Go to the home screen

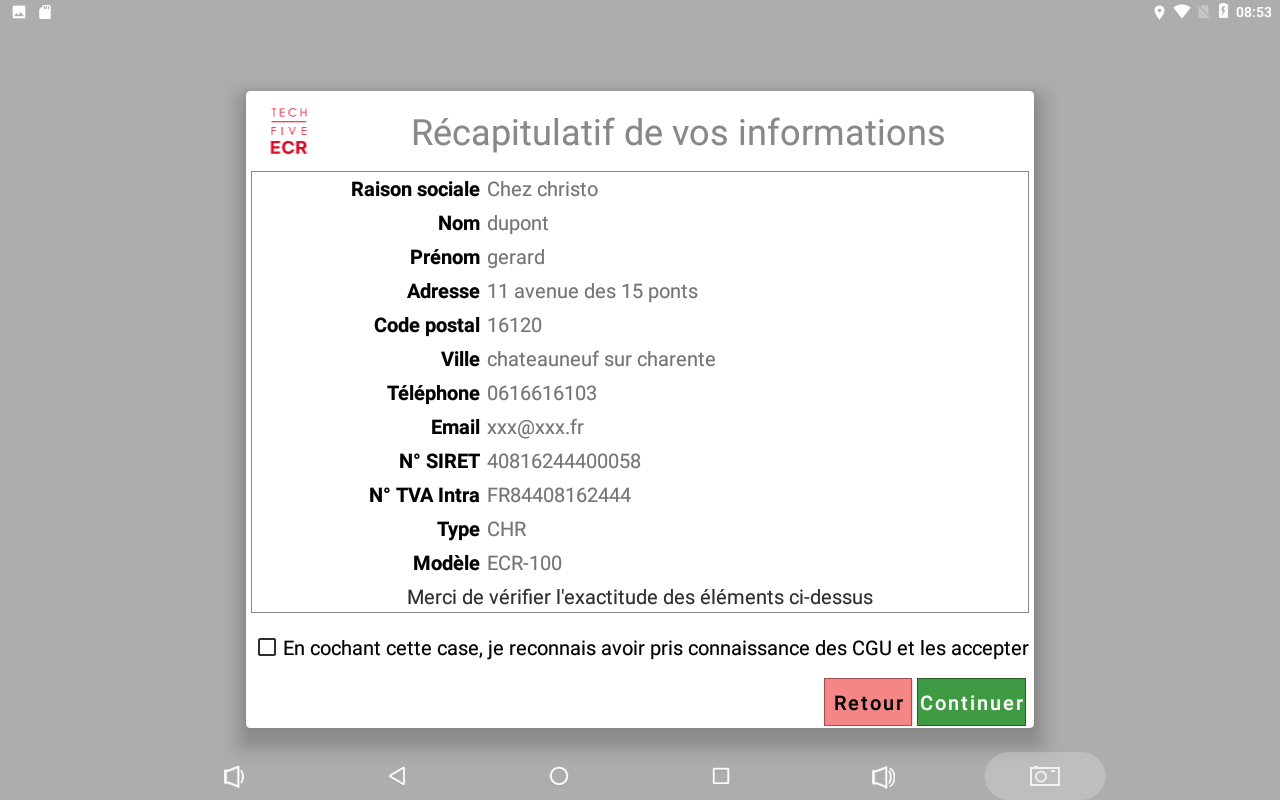pyautogui.click(x=559, y=776)
